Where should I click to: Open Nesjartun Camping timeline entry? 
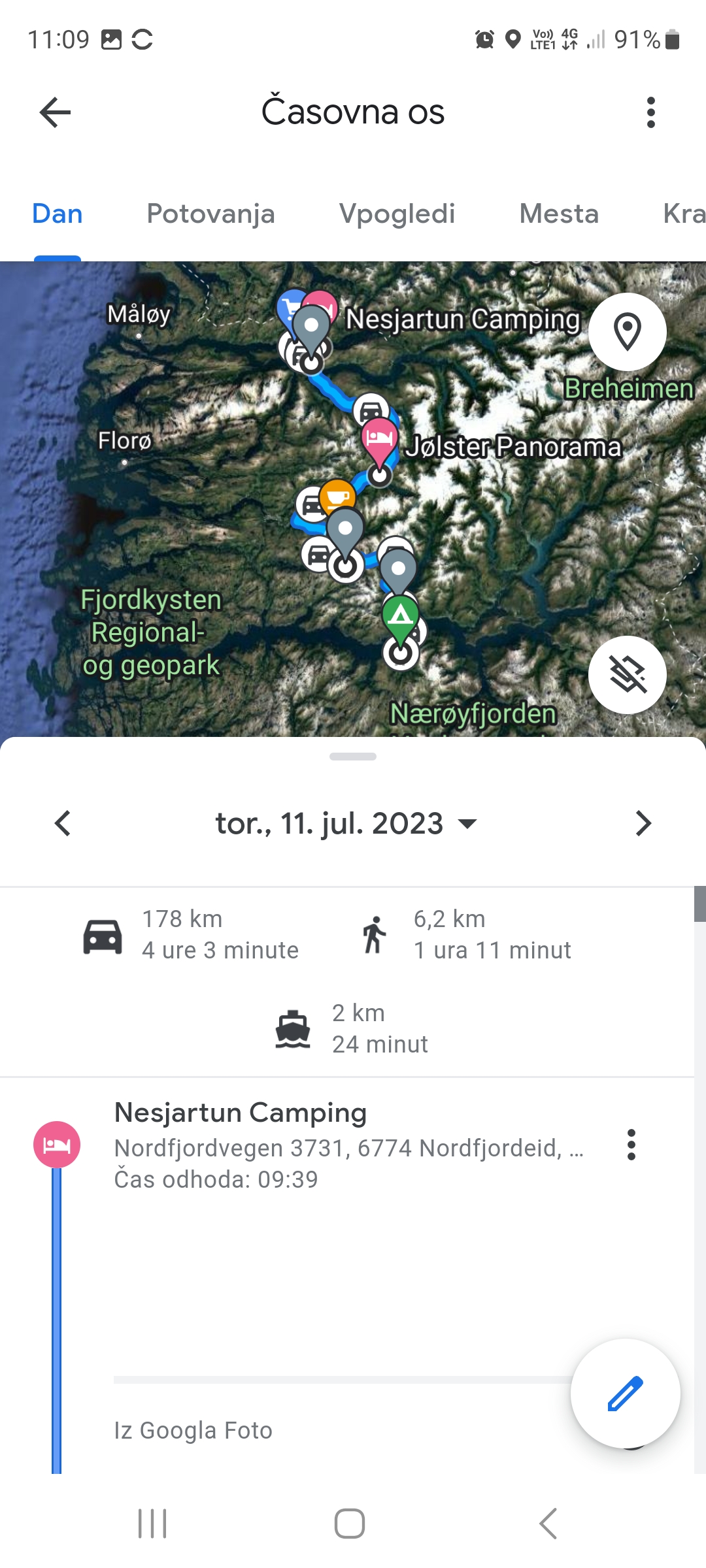click(x=241, y=1113)
